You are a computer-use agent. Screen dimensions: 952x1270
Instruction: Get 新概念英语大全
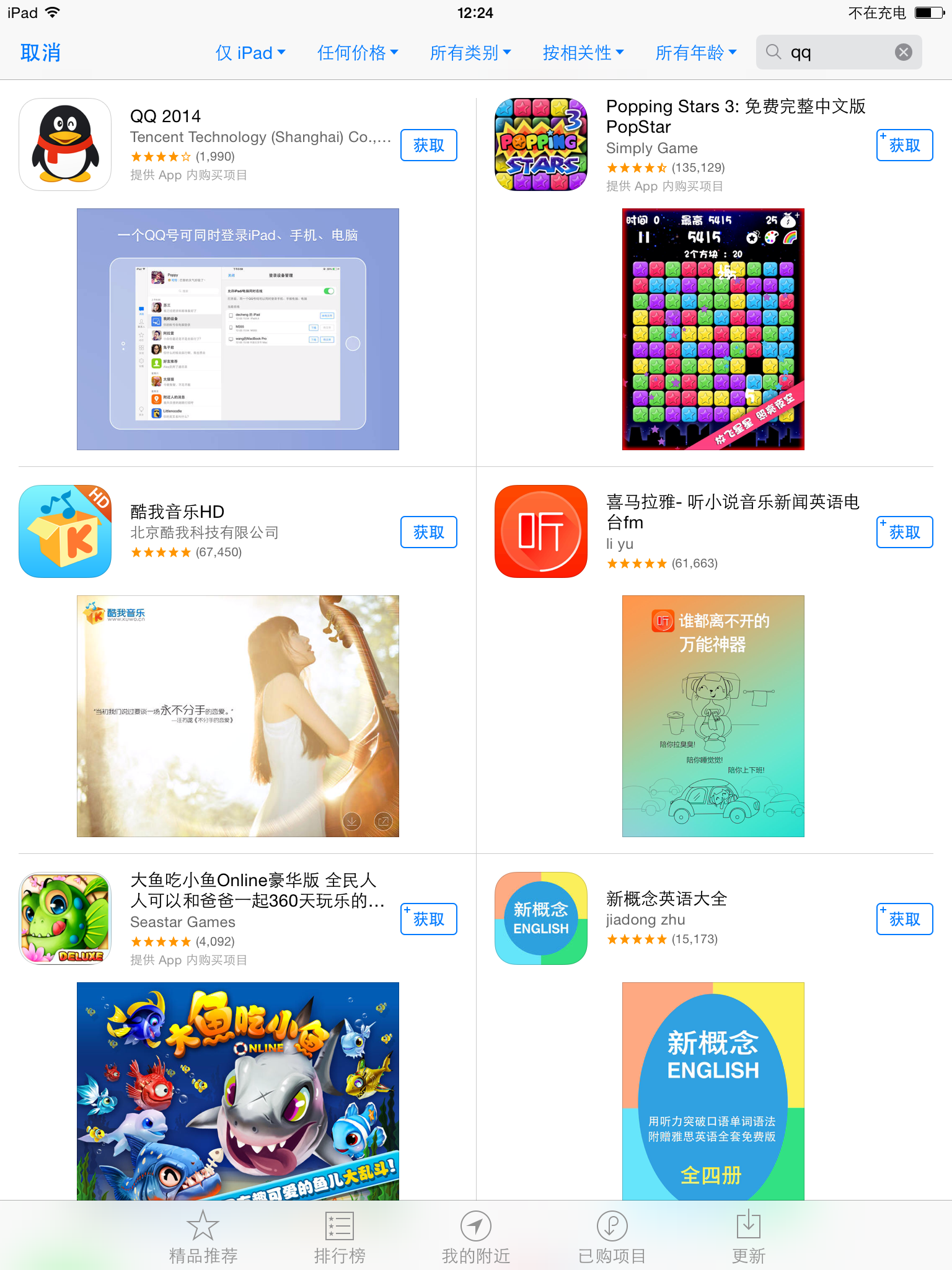(x=904, y=919)
